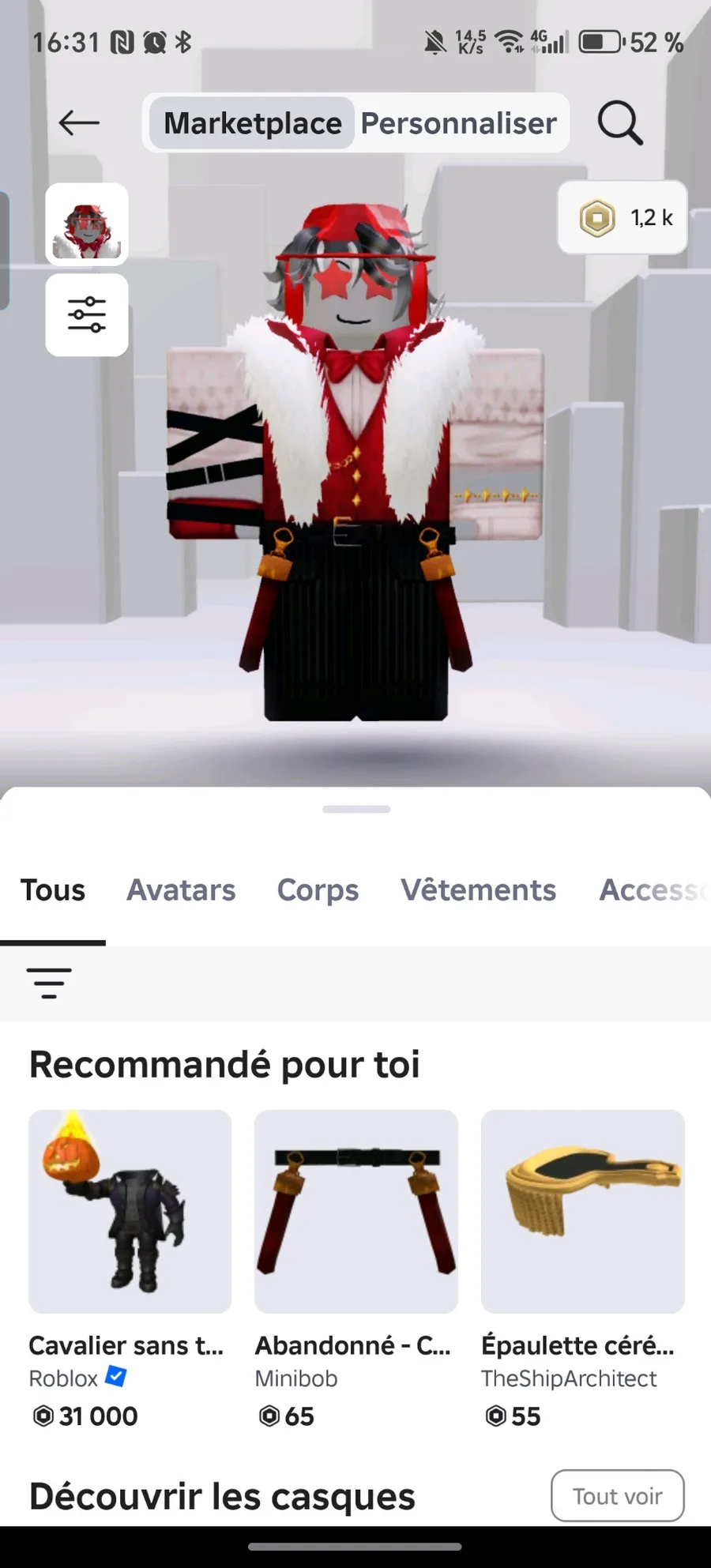Browse the Vêtements tab
Image resolution: width=711 pixels, height=1568 pixels.
(x=478, y=890)
